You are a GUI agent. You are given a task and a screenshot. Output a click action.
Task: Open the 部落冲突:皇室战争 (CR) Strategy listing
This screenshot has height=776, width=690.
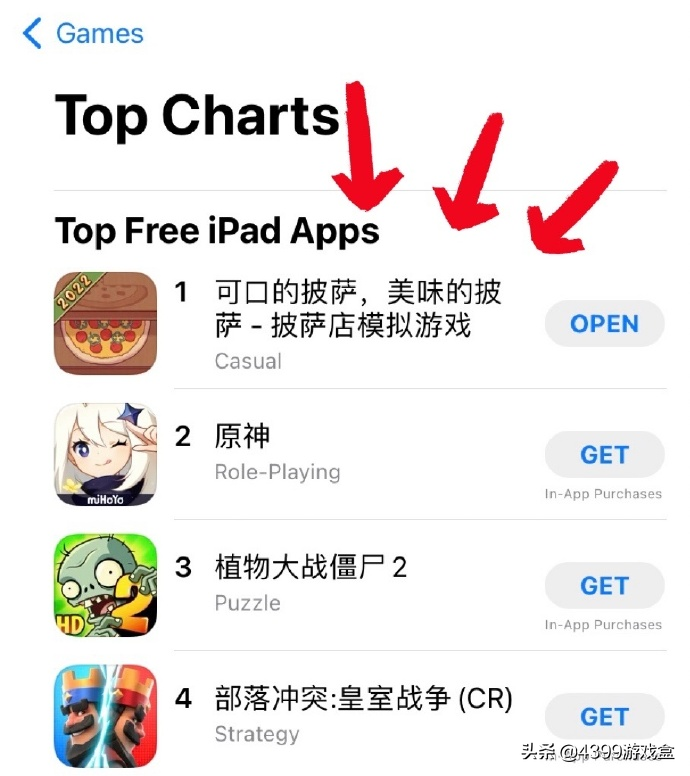[x=362, y=714]
